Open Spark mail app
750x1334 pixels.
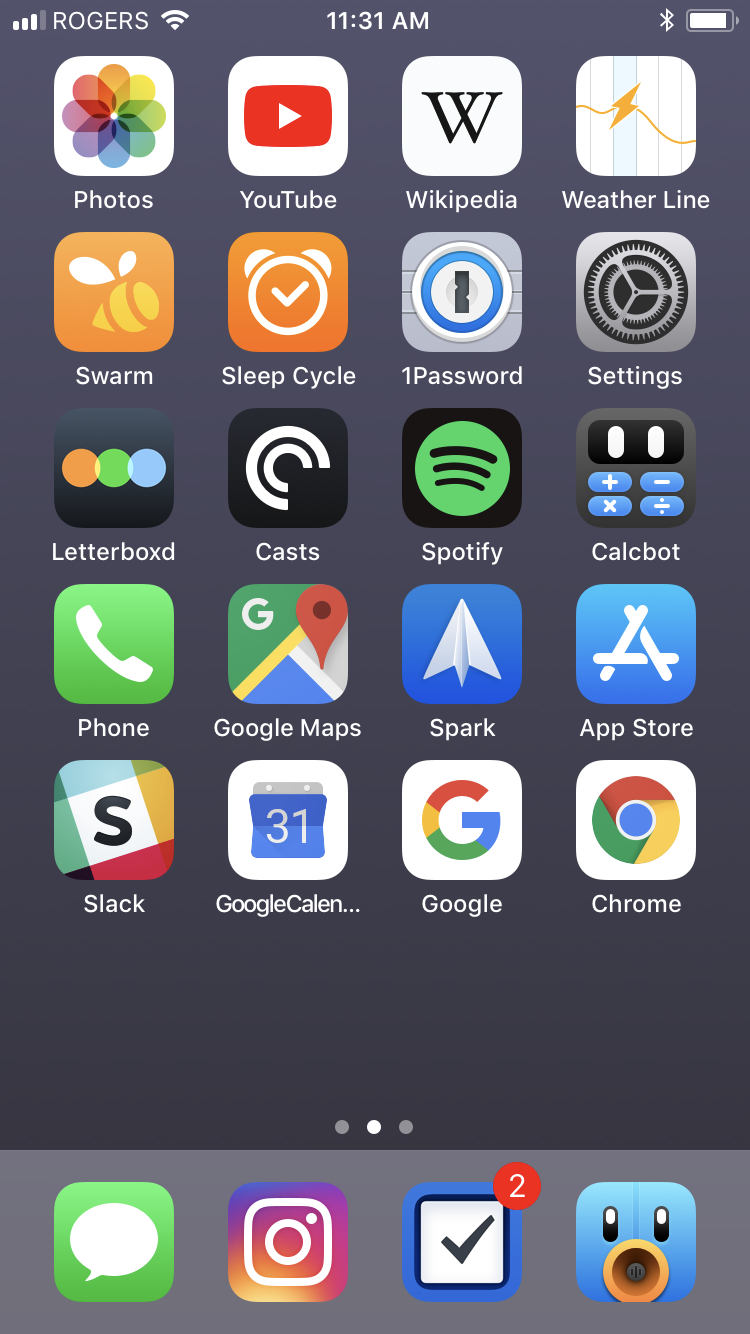click(462, 644)
